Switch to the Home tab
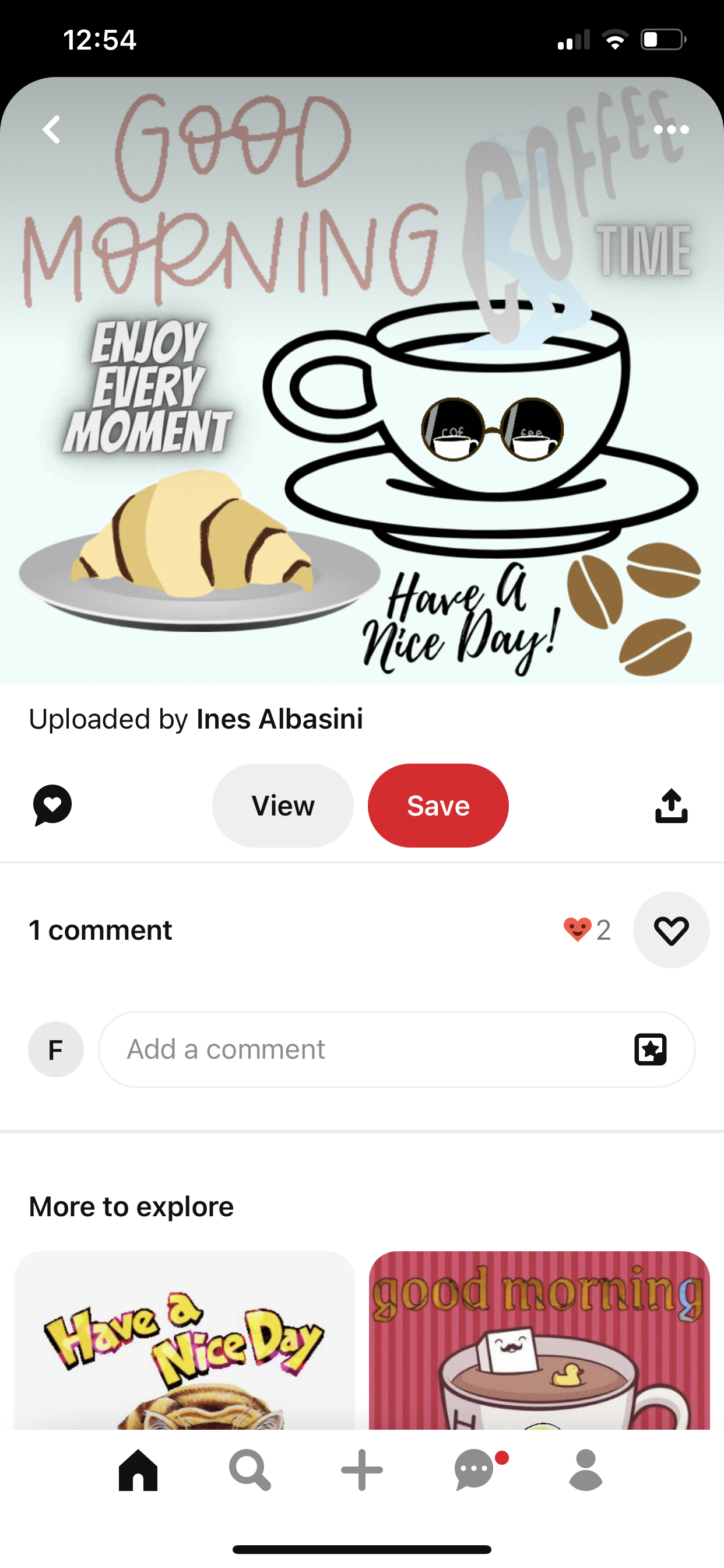This screenshot has width=724, height=1568. pyautogui.click(x=138, y=1470)
